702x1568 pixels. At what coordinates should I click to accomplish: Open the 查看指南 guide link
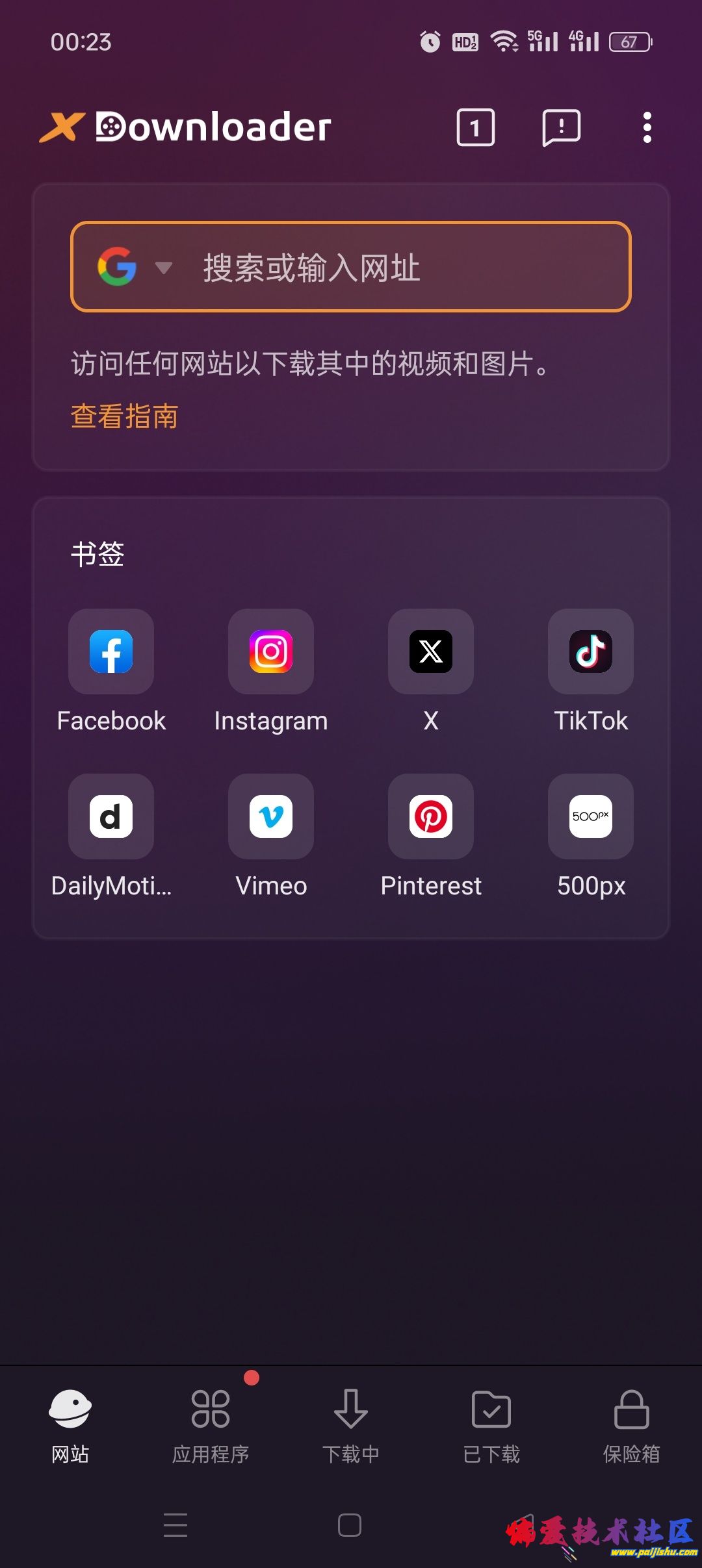pos(124,416)
